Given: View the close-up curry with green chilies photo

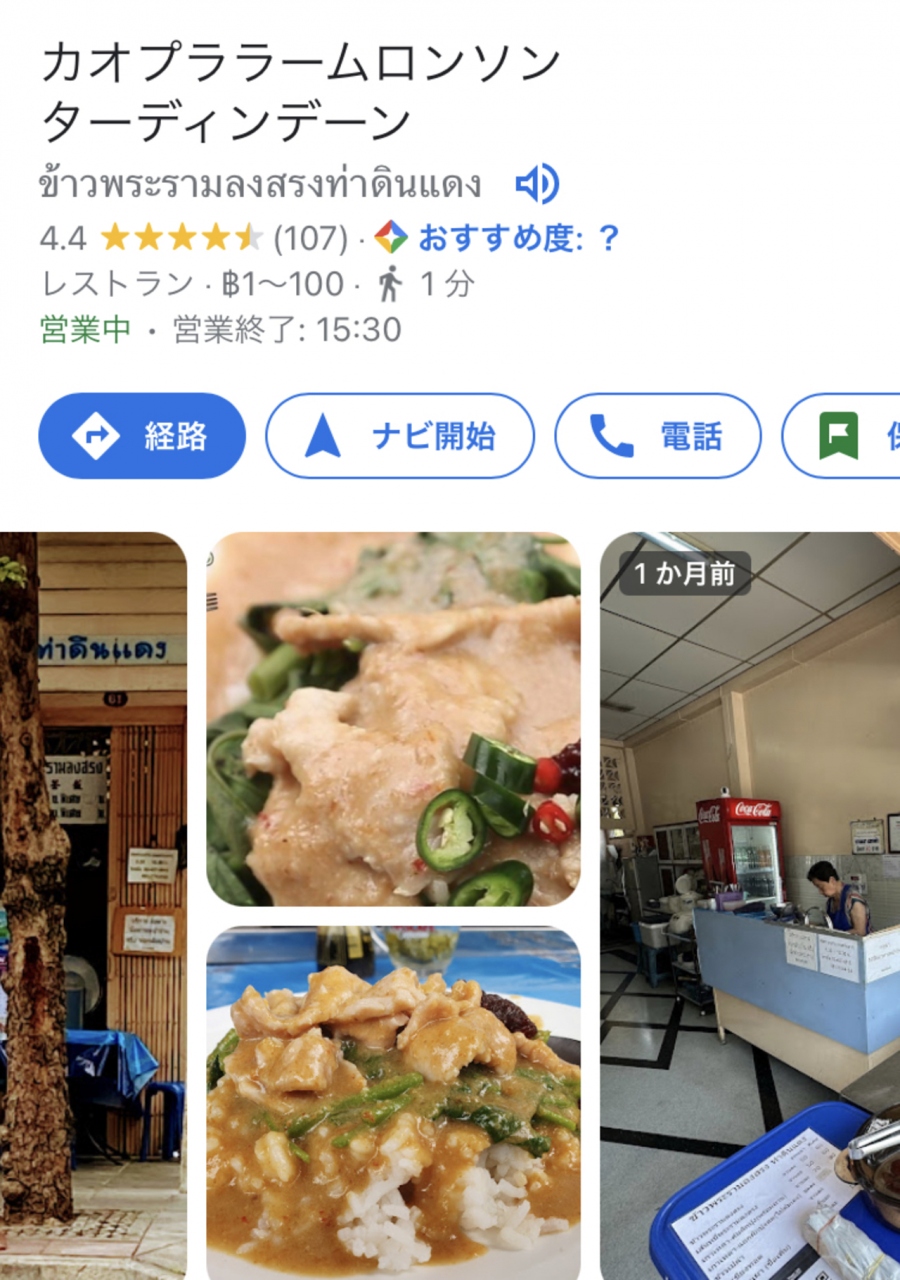Looking at the screenshot, I should pyautogui.click(x=393, y=718).
